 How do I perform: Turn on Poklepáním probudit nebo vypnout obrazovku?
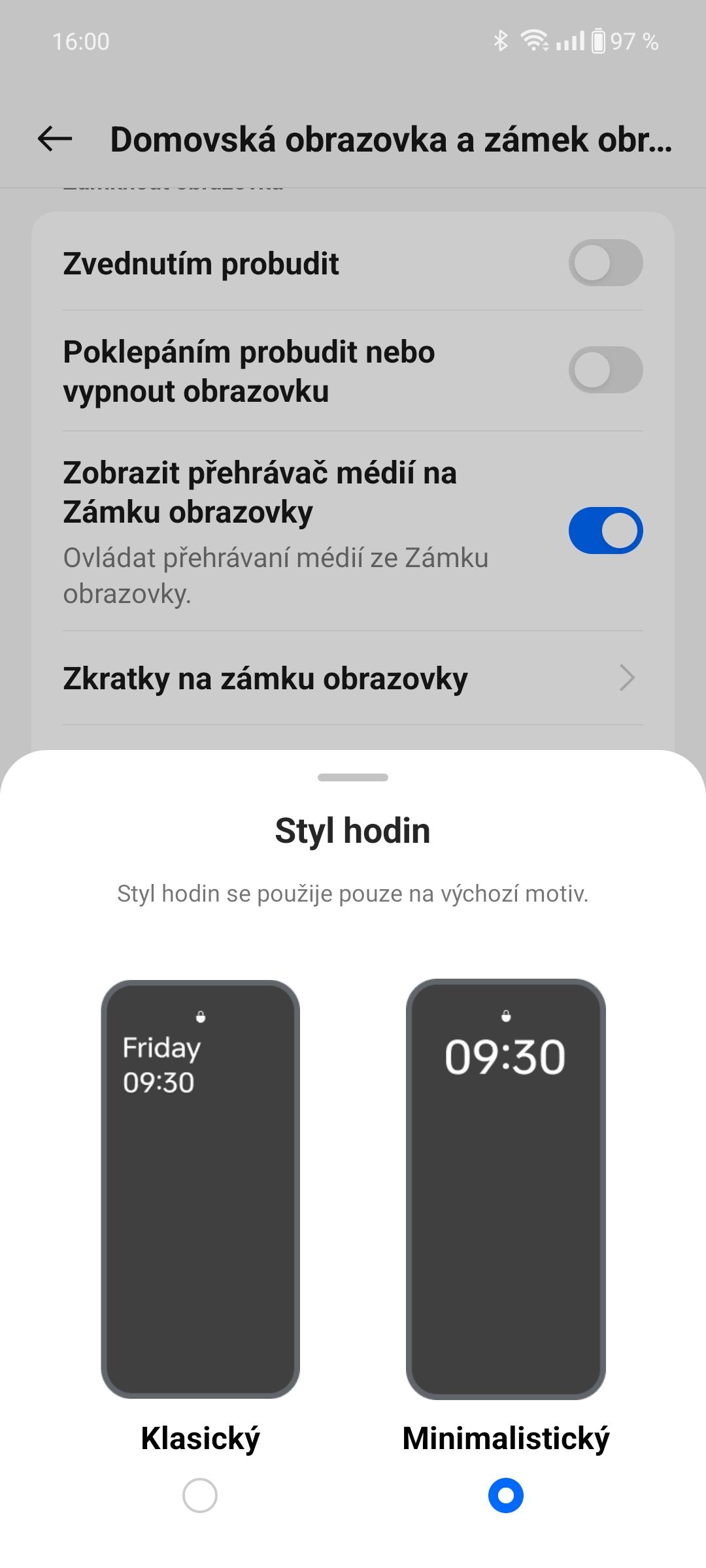click(605, 370)
